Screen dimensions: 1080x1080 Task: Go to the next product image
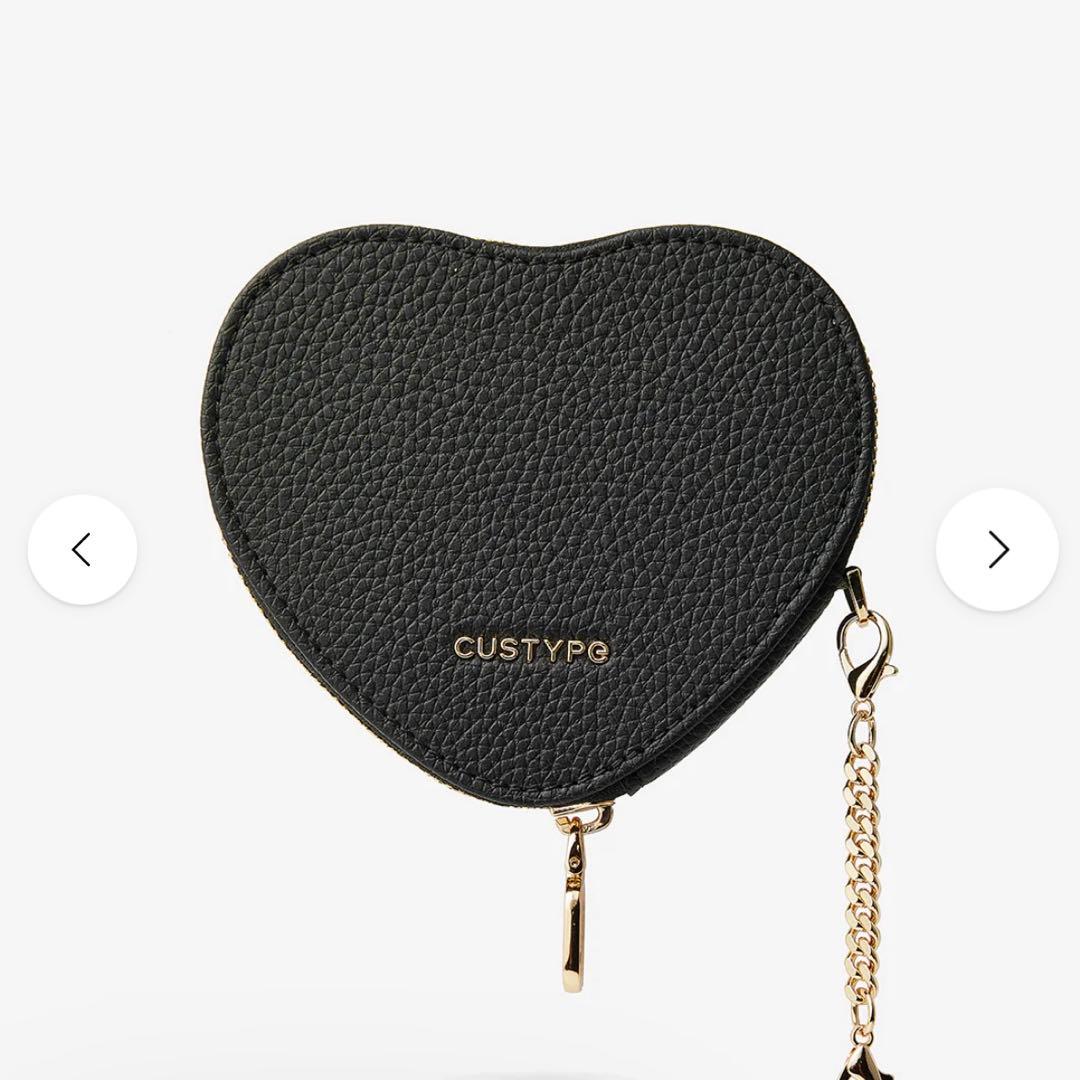tap(997, 549)
